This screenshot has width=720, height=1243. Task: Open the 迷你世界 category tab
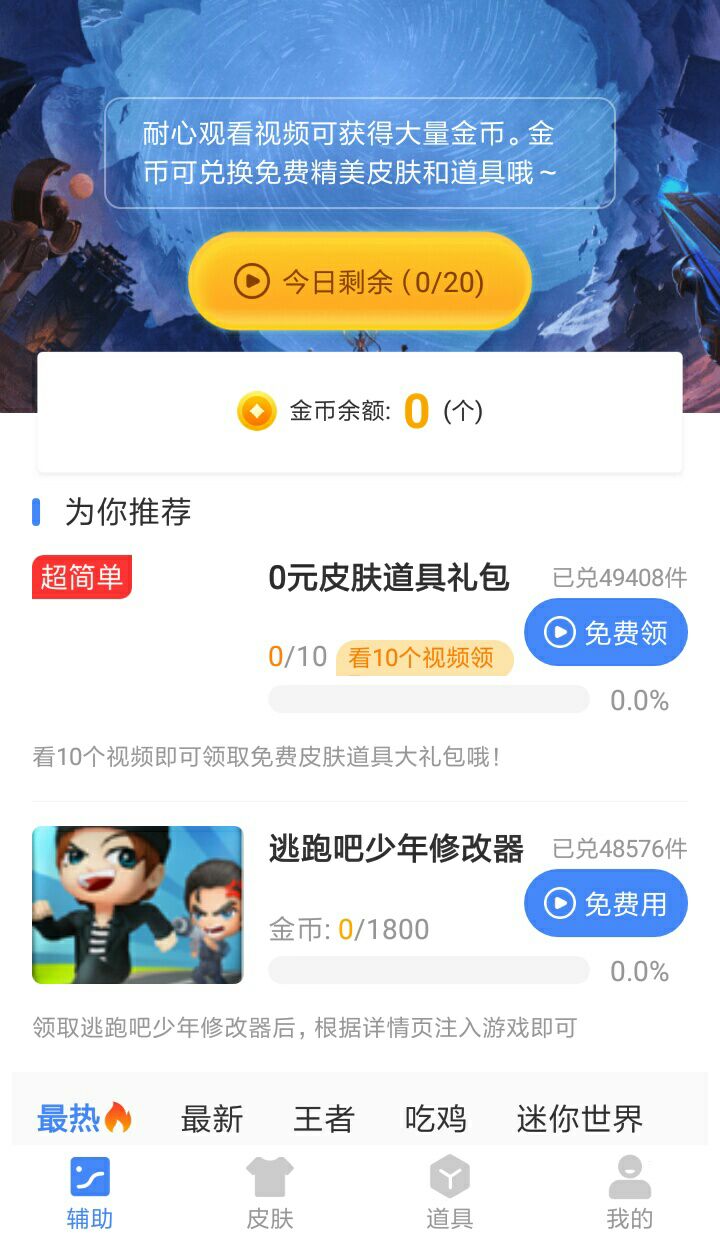pyautogui.click(x=580, y=1119)
